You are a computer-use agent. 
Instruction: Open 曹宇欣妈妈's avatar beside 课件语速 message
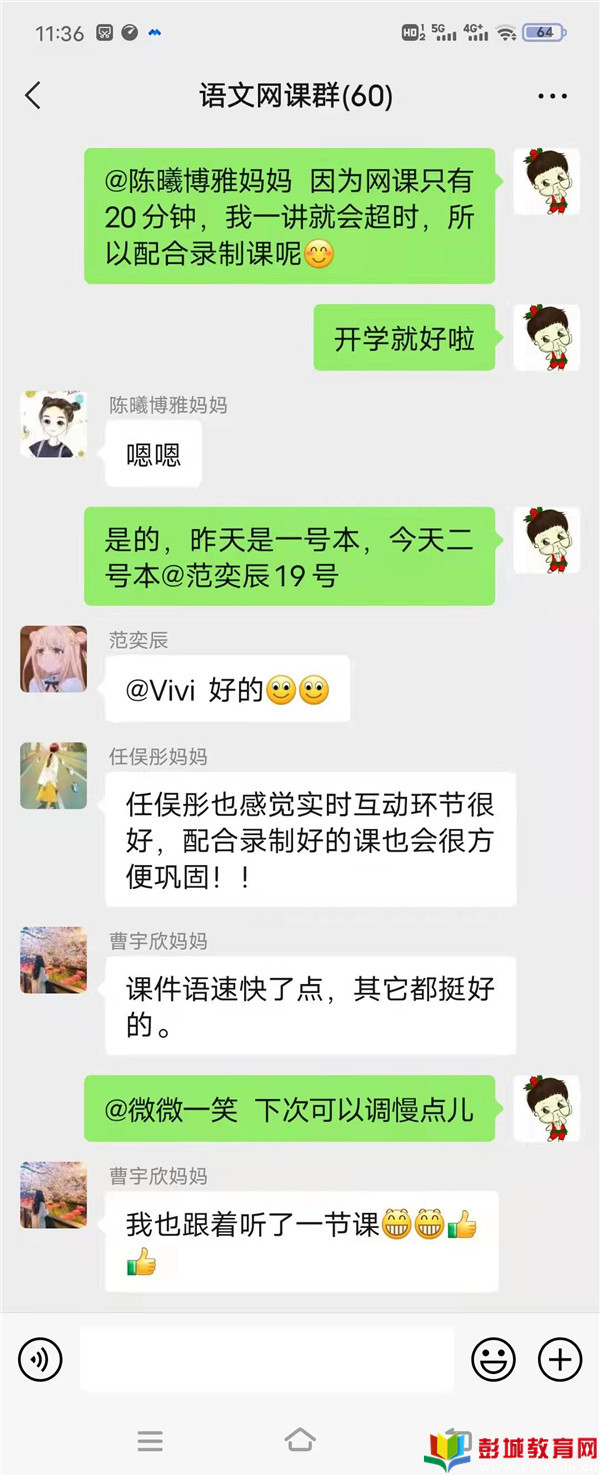point(53,960)
